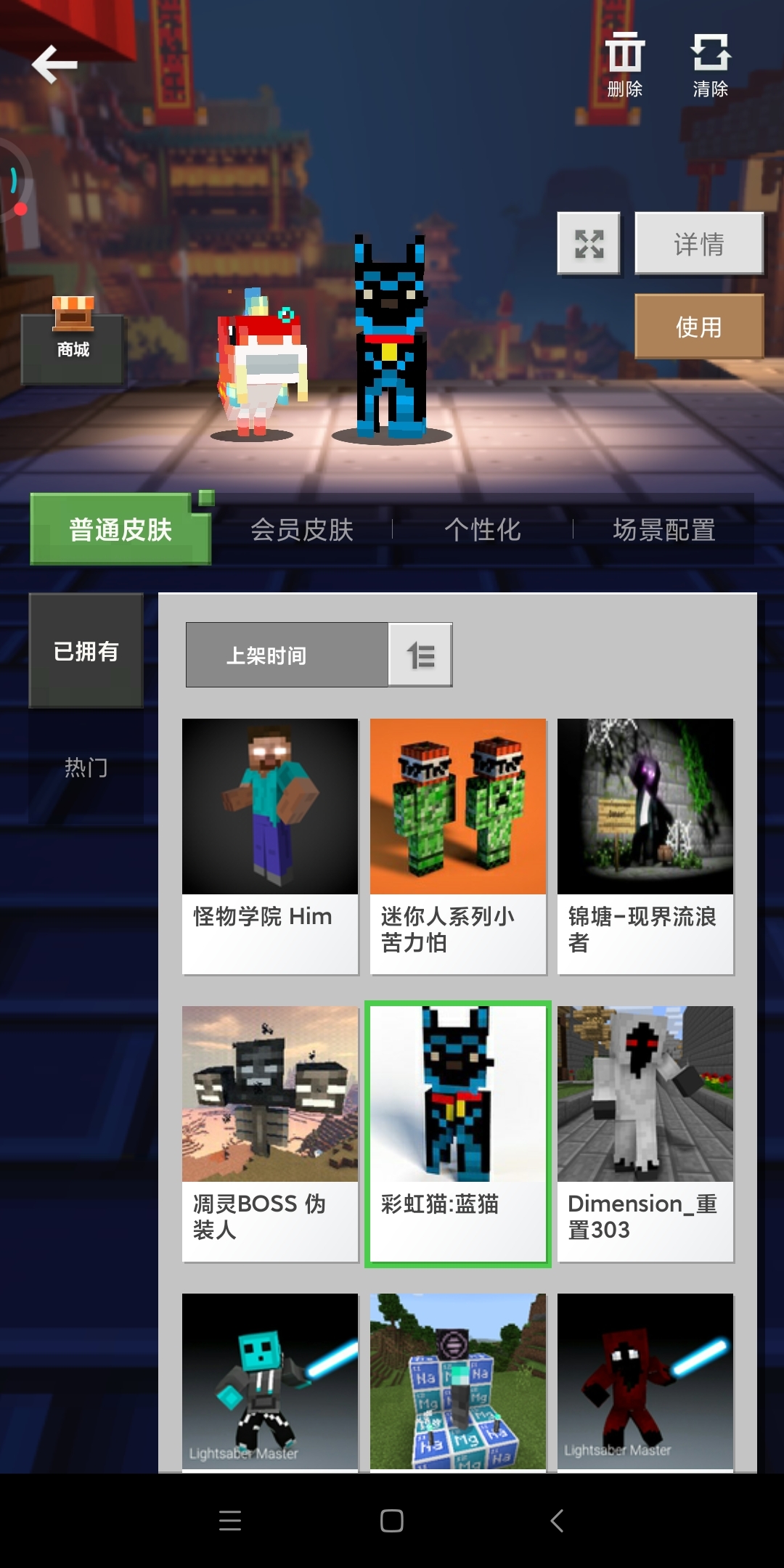Select the Dimension_重置303 skin
Screen dimensions: 784x1568
point(645,1132)
